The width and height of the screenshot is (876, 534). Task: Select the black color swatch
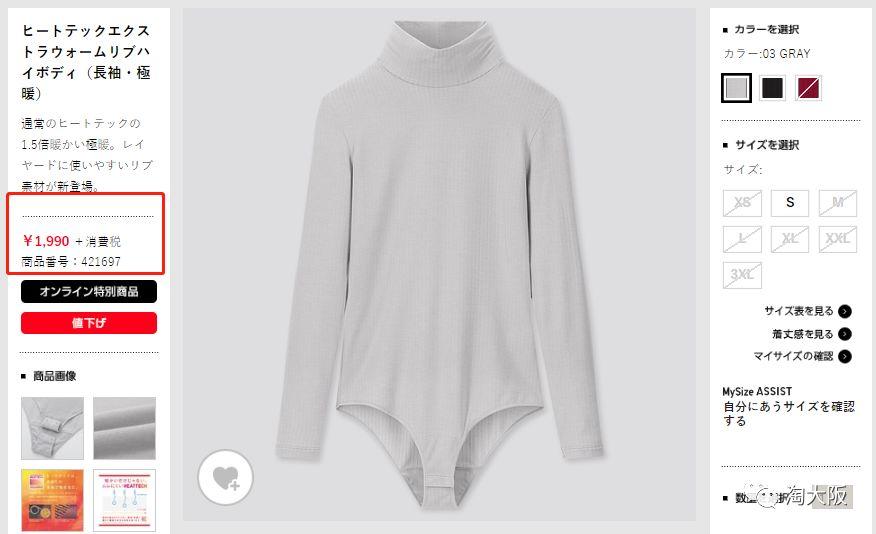pyautogui.click(x=772, y=88)
